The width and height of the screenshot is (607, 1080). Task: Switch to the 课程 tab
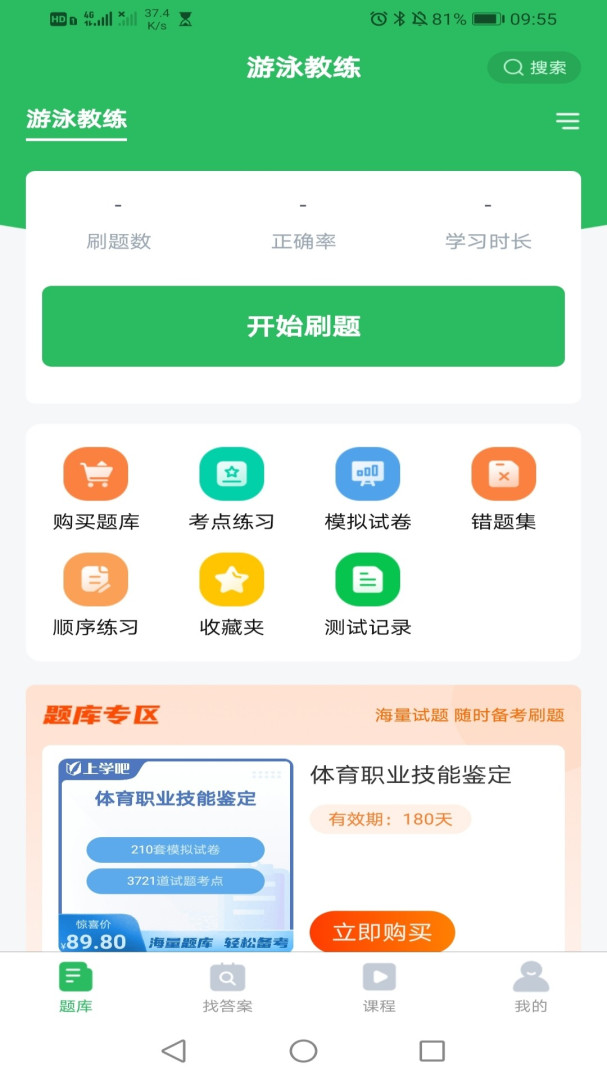coord(379,988)
